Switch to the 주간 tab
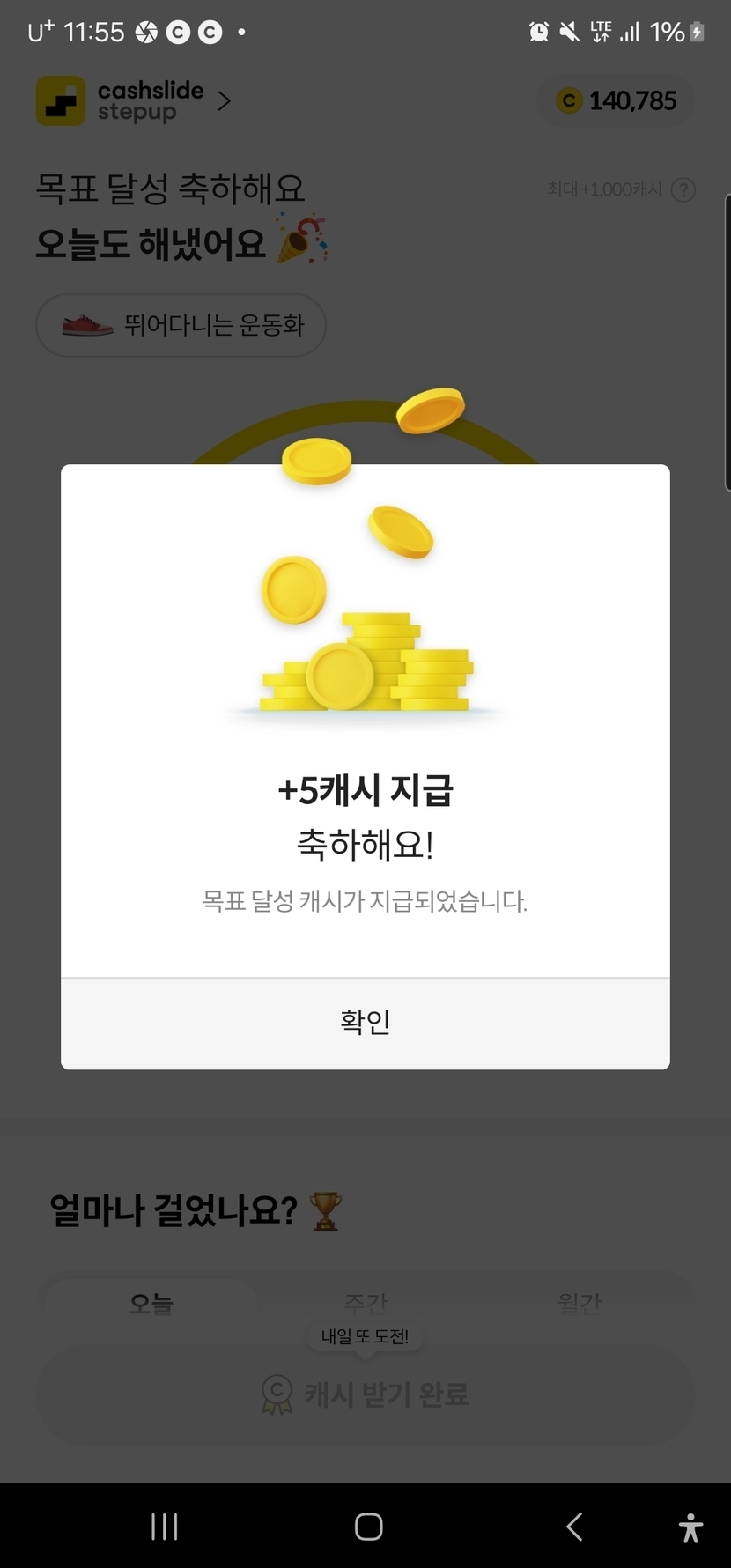The image size is (731, 1568). 365,1301
